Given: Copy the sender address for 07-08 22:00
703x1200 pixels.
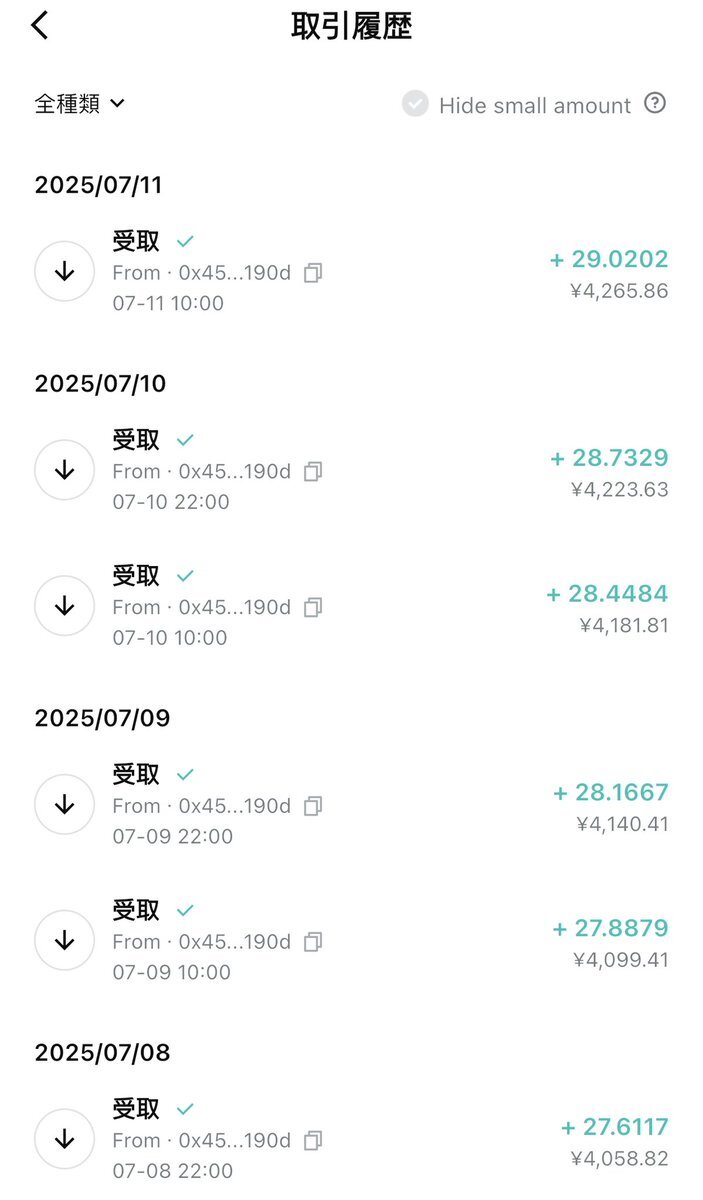Looking at the screenshot, I should point(313,1141).
